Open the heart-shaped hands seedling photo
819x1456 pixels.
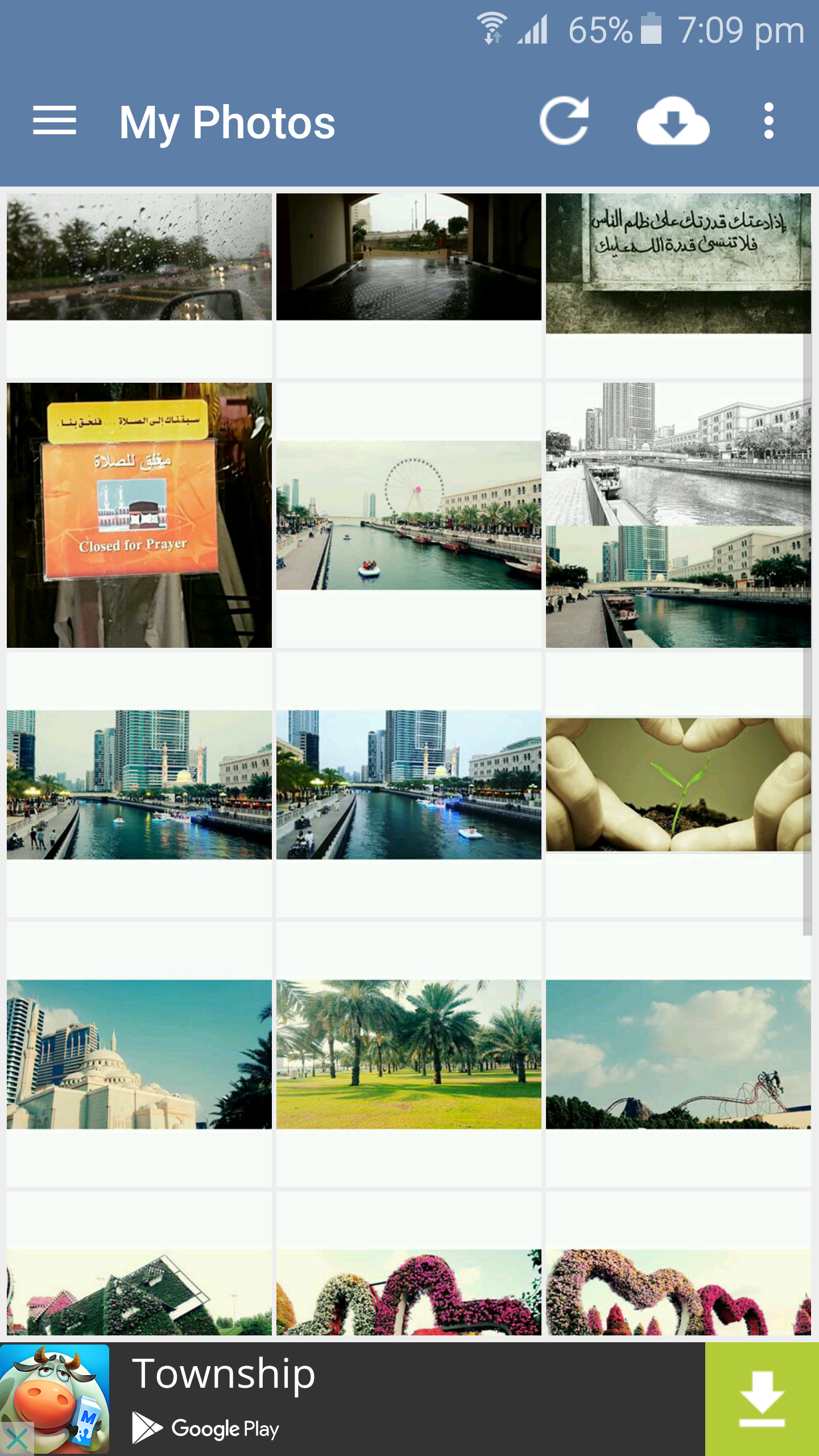coord(679,785)
